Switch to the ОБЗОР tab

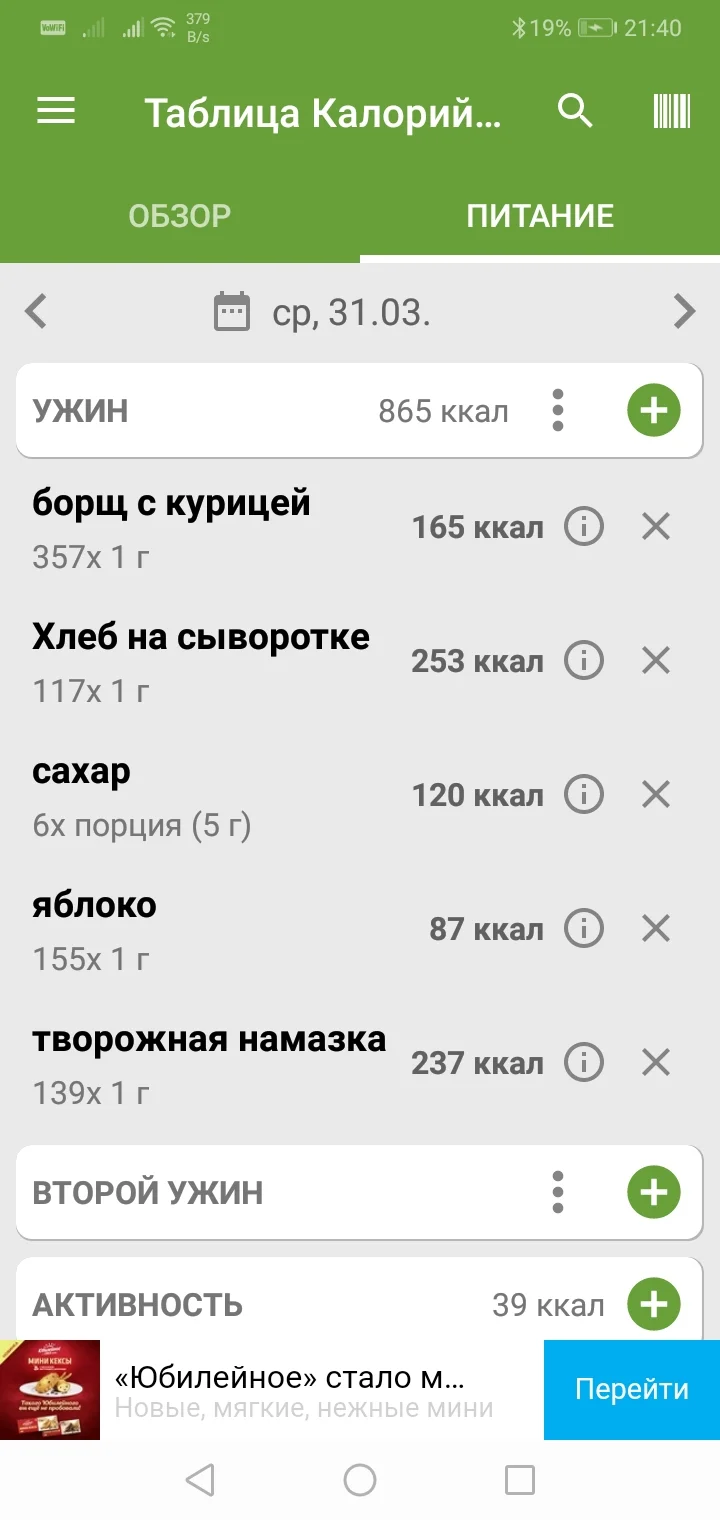pos(180,215)
